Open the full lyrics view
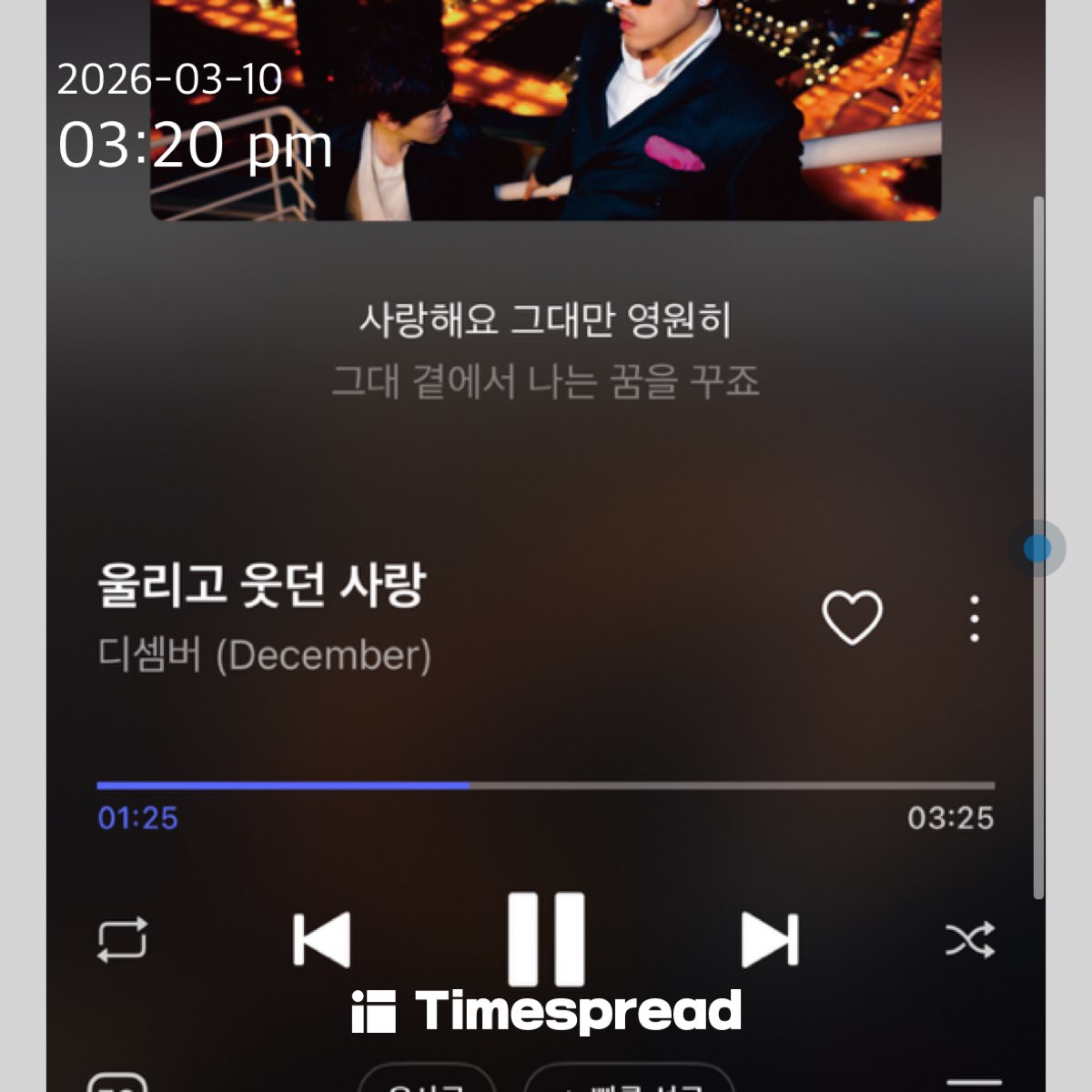This screenshot has width=1092, height=1092. pyautogui.click(x=545, y=350)
